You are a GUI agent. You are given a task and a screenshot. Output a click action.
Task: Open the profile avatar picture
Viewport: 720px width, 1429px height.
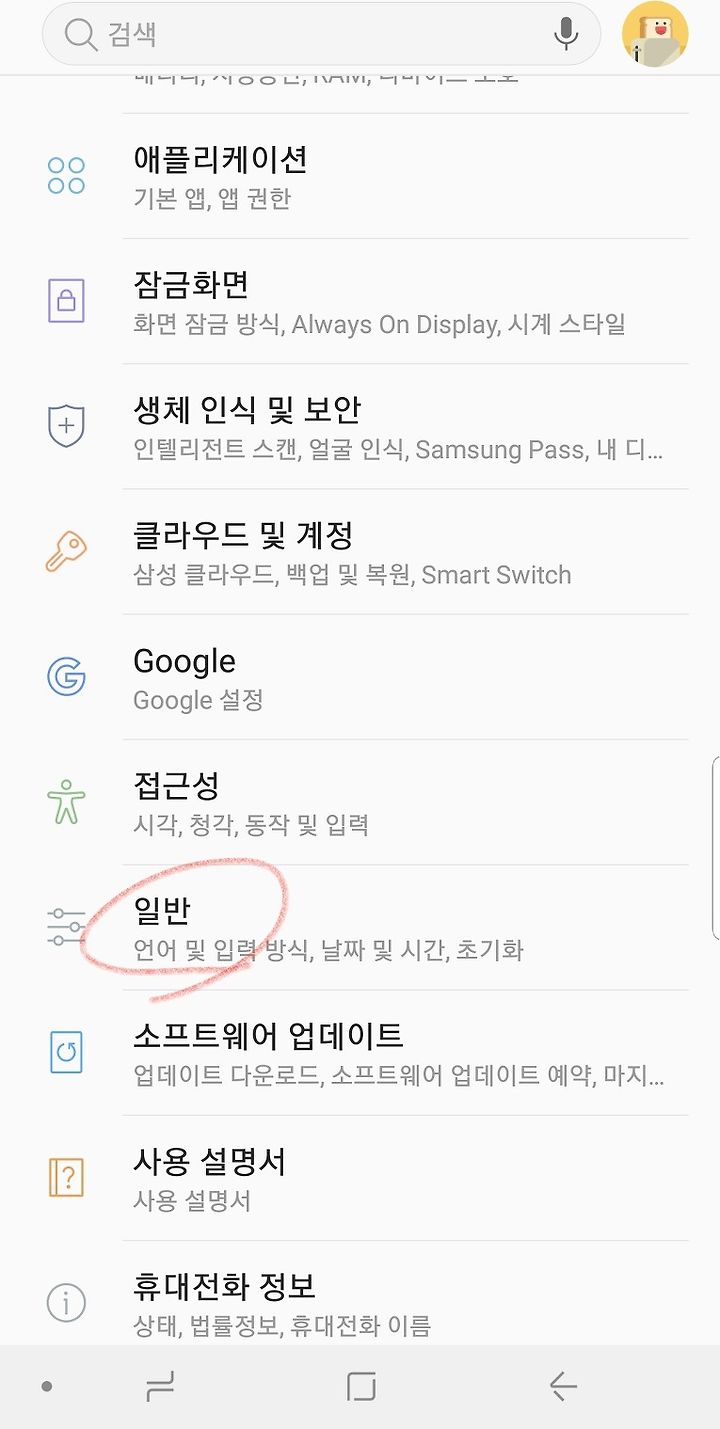click(x=655, y=34)
